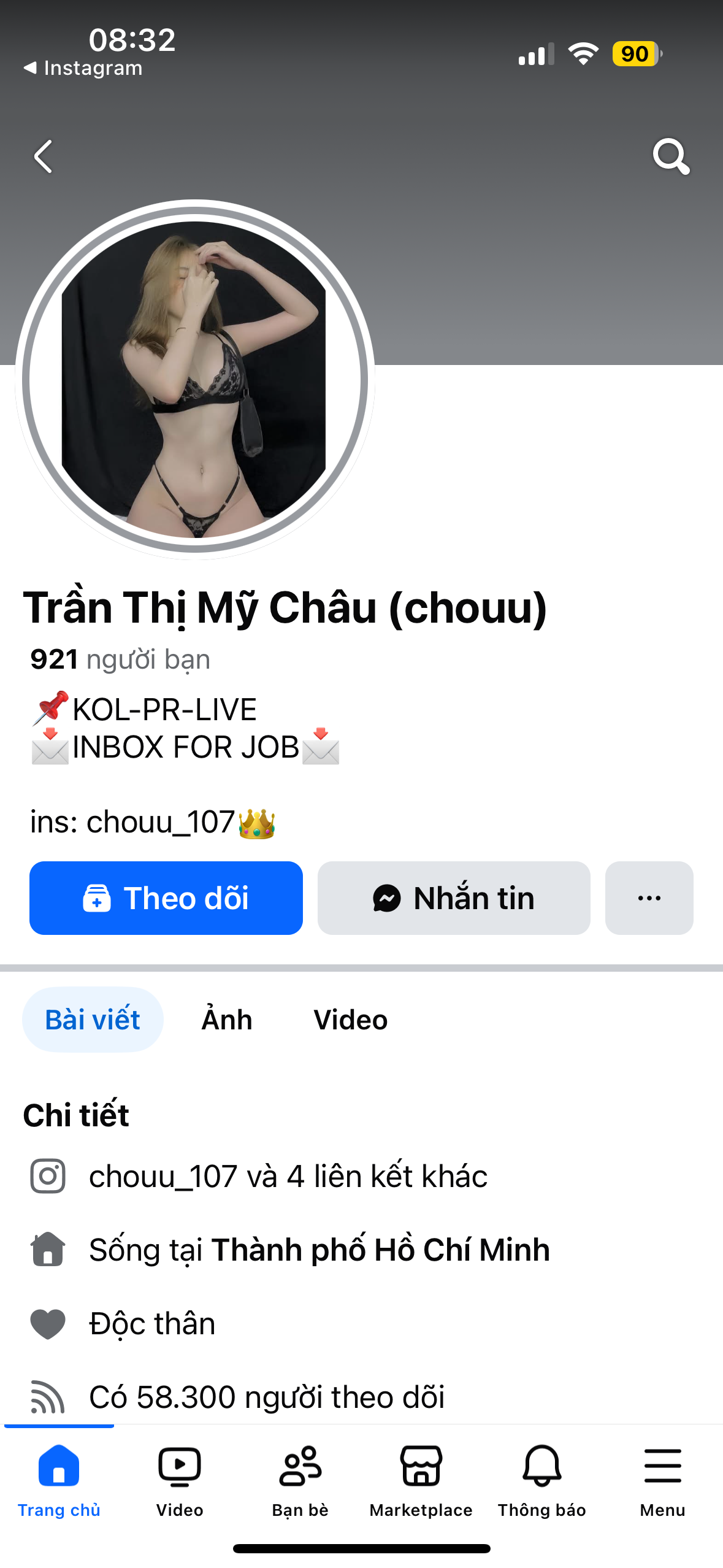The image size is (723, 1568).
Task: Select the Bài viết tab
Action: click(x=93, y=1020)
